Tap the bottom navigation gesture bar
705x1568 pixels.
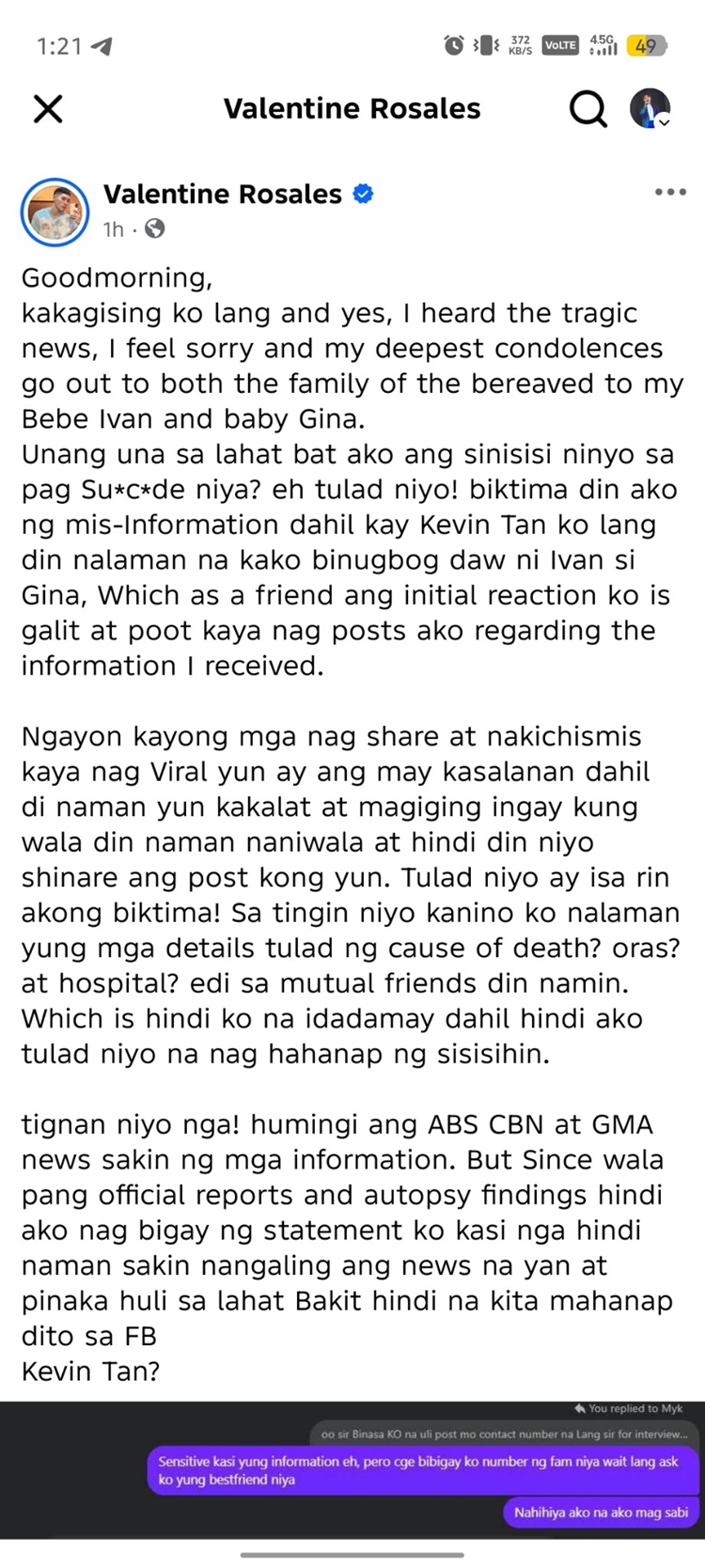click(352, 1556)
